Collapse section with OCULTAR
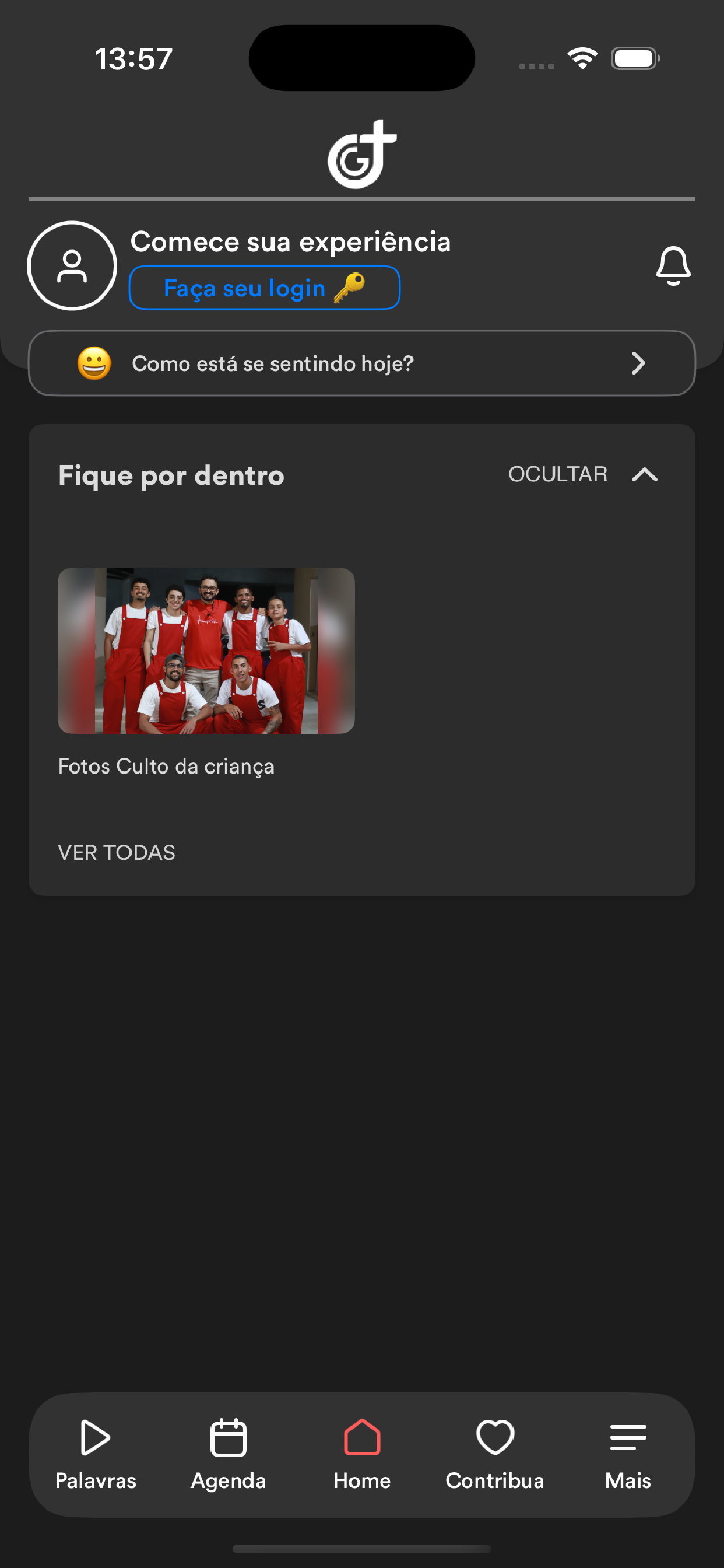This screenshot has height=1568, width=724. tap(583, 474)
